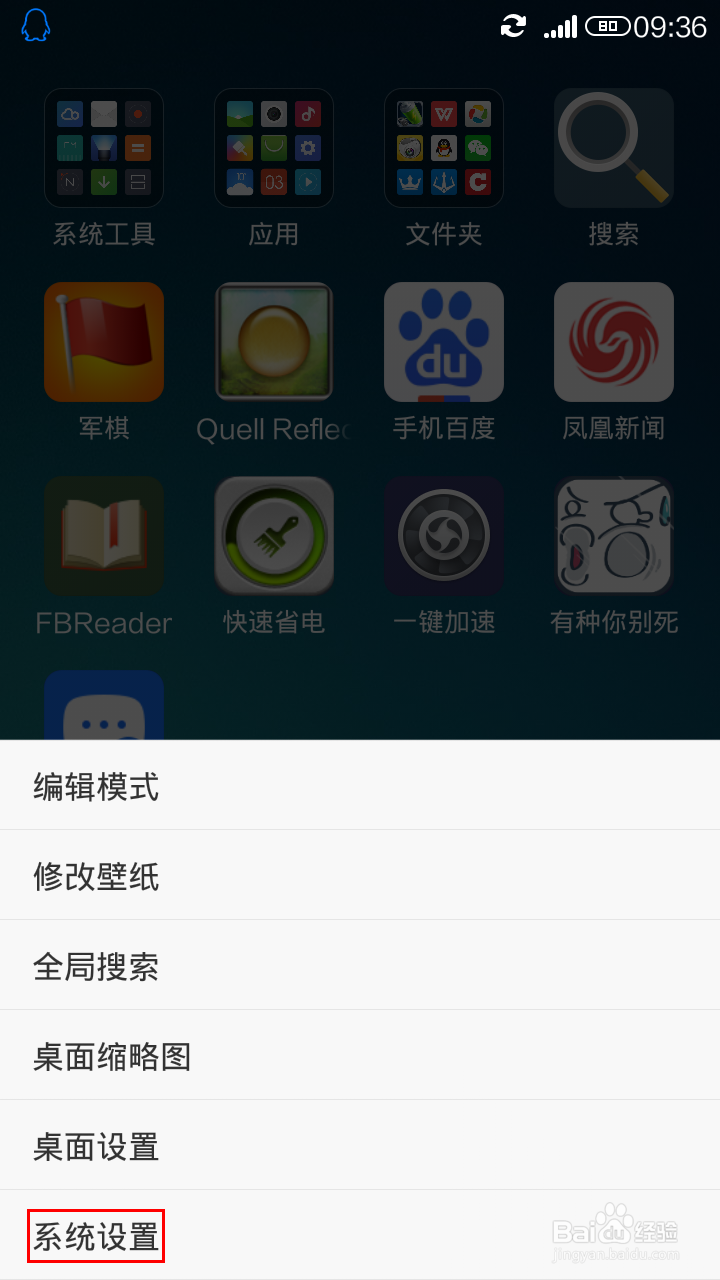Enter 系统设置 system settings
The width and height of the screenshot is (720, 1280).
(x=95, y=1236)
